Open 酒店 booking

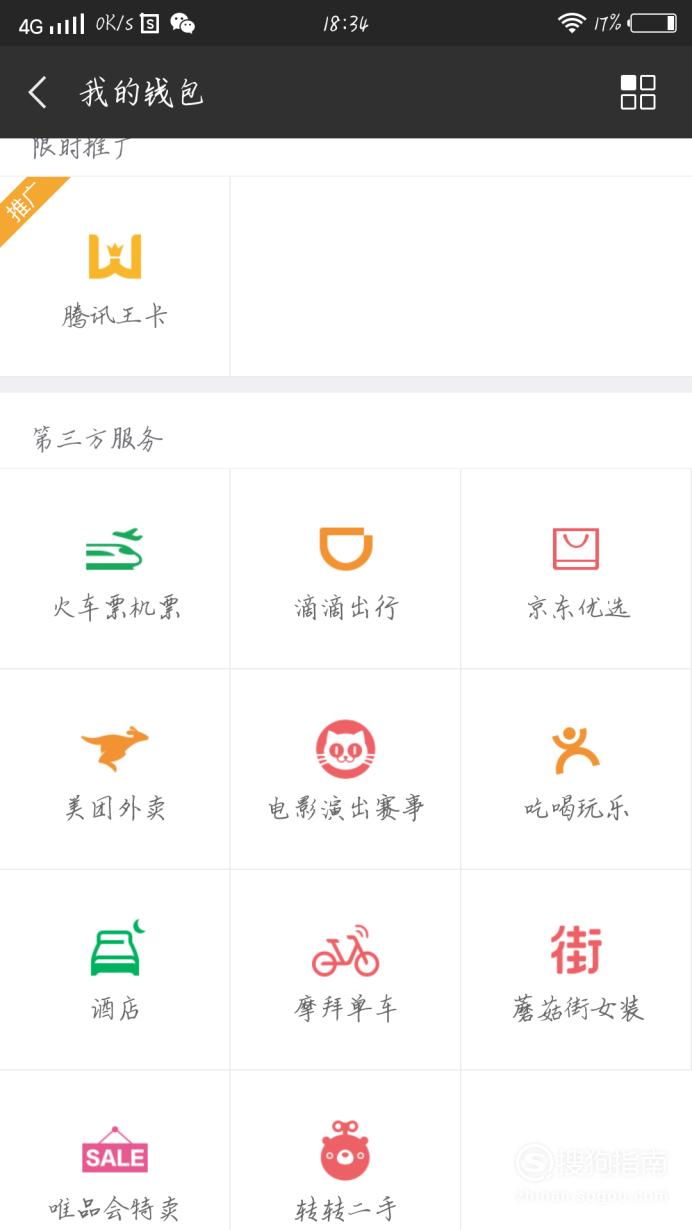tap(115, 970)
